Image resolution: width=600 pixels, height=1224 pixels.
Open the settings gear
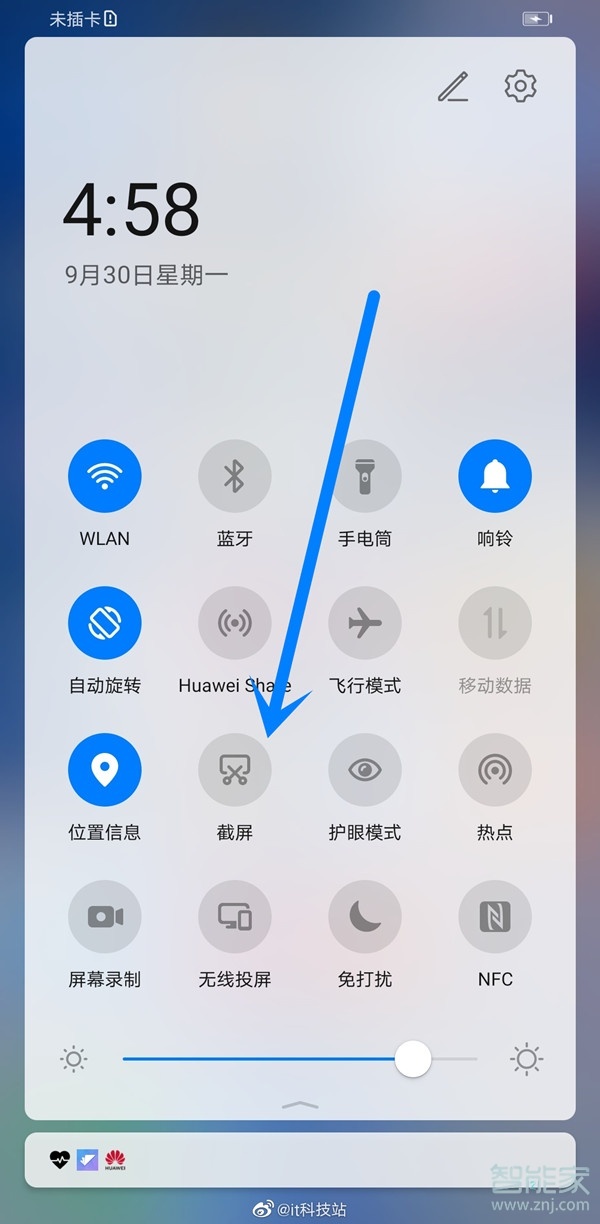tap(521, 86)
